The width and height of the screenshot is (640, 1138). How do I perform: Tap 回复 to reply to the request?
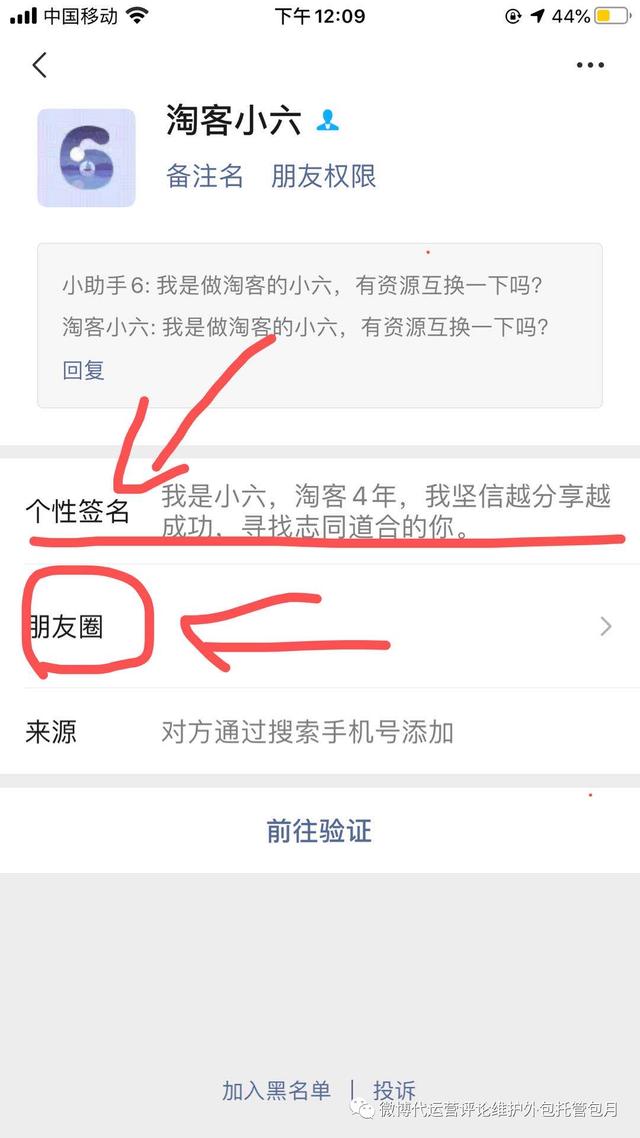point(84,370)
